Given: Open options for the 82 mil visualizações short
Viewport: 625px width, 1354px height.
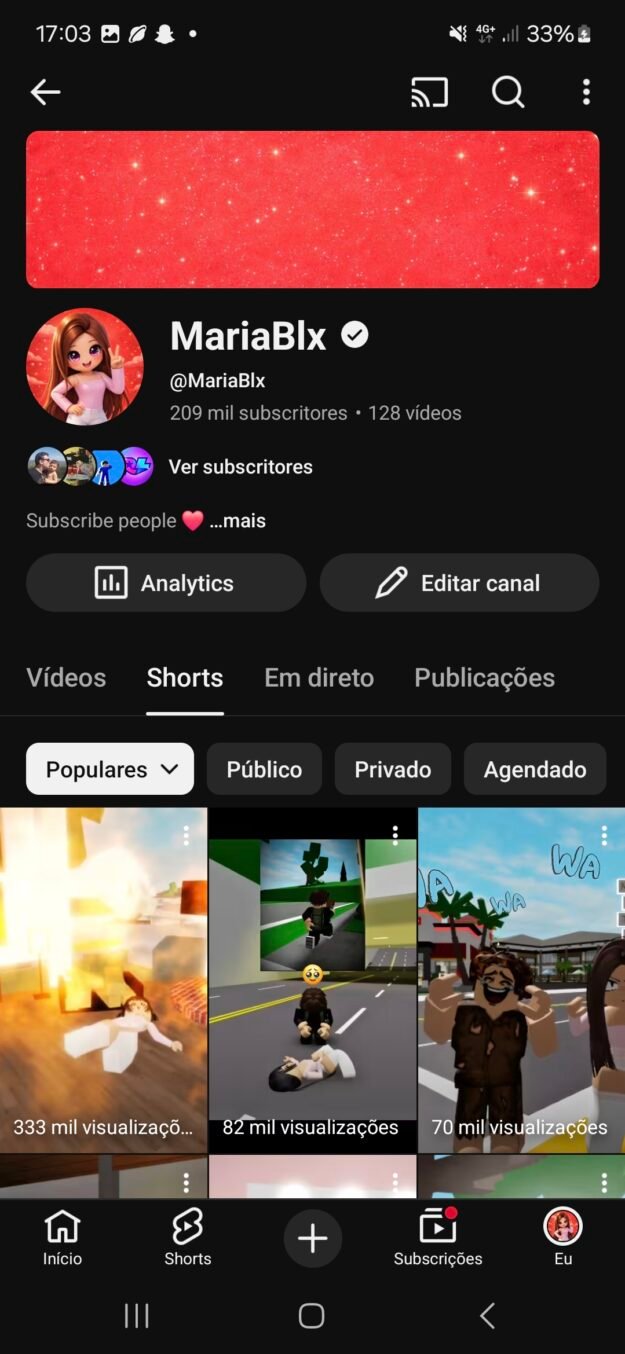Looking at the screenshot, I should pos(395,834).
